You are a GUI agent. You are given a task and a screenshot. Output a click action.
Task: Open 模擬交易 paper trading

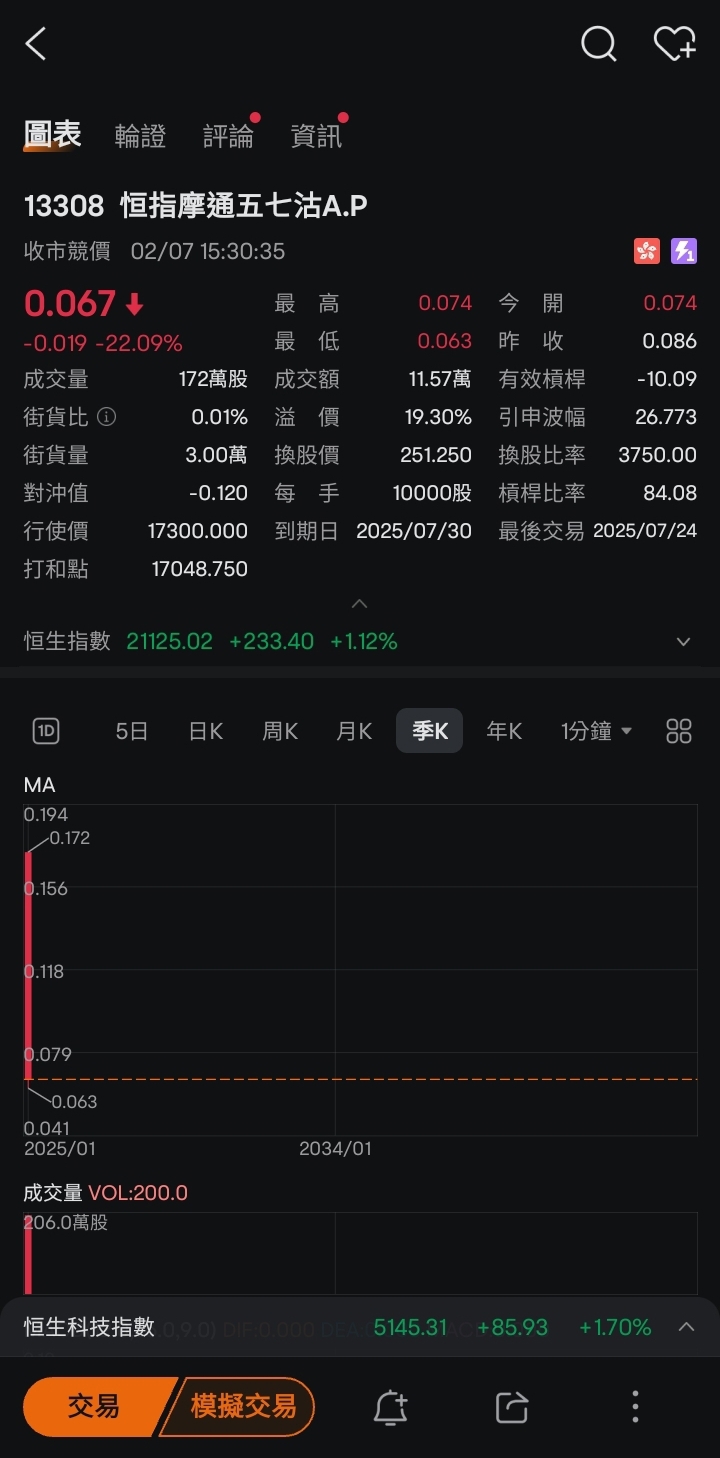[238, 1407]
